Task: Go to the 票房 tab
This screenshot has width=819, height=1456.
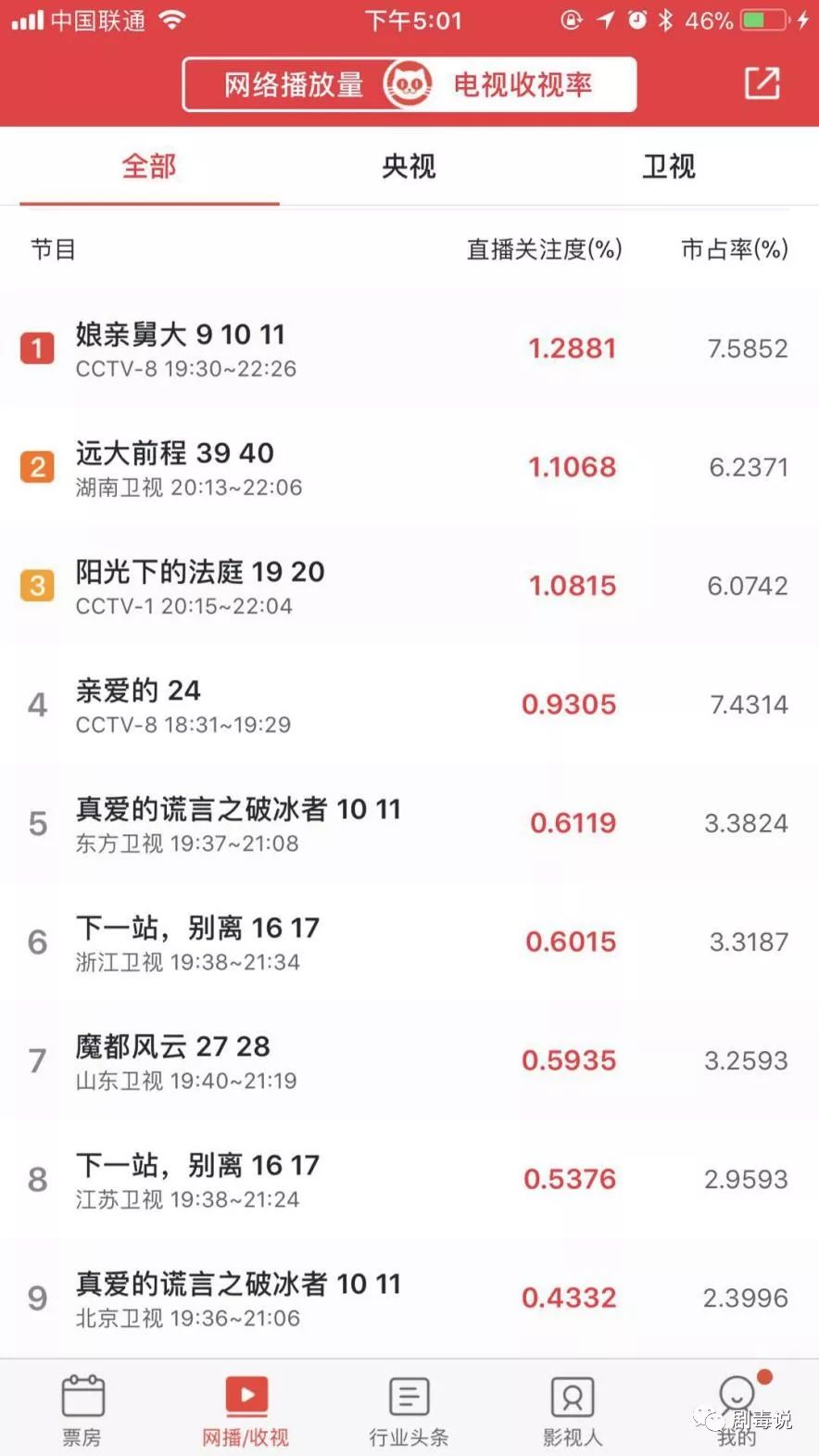Action: [x=82, y=1409]
